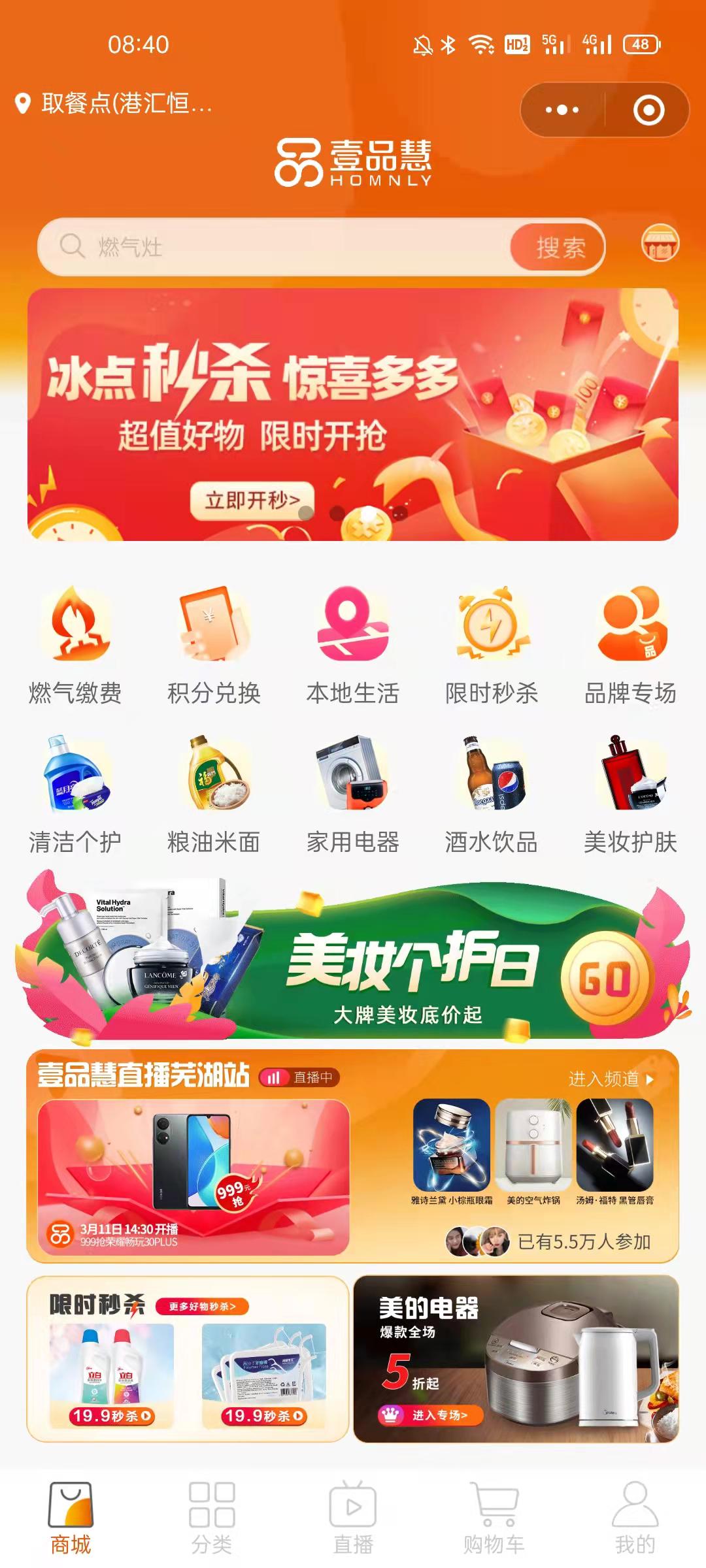Go to the 我的 tab

[x=634, y=1518]
